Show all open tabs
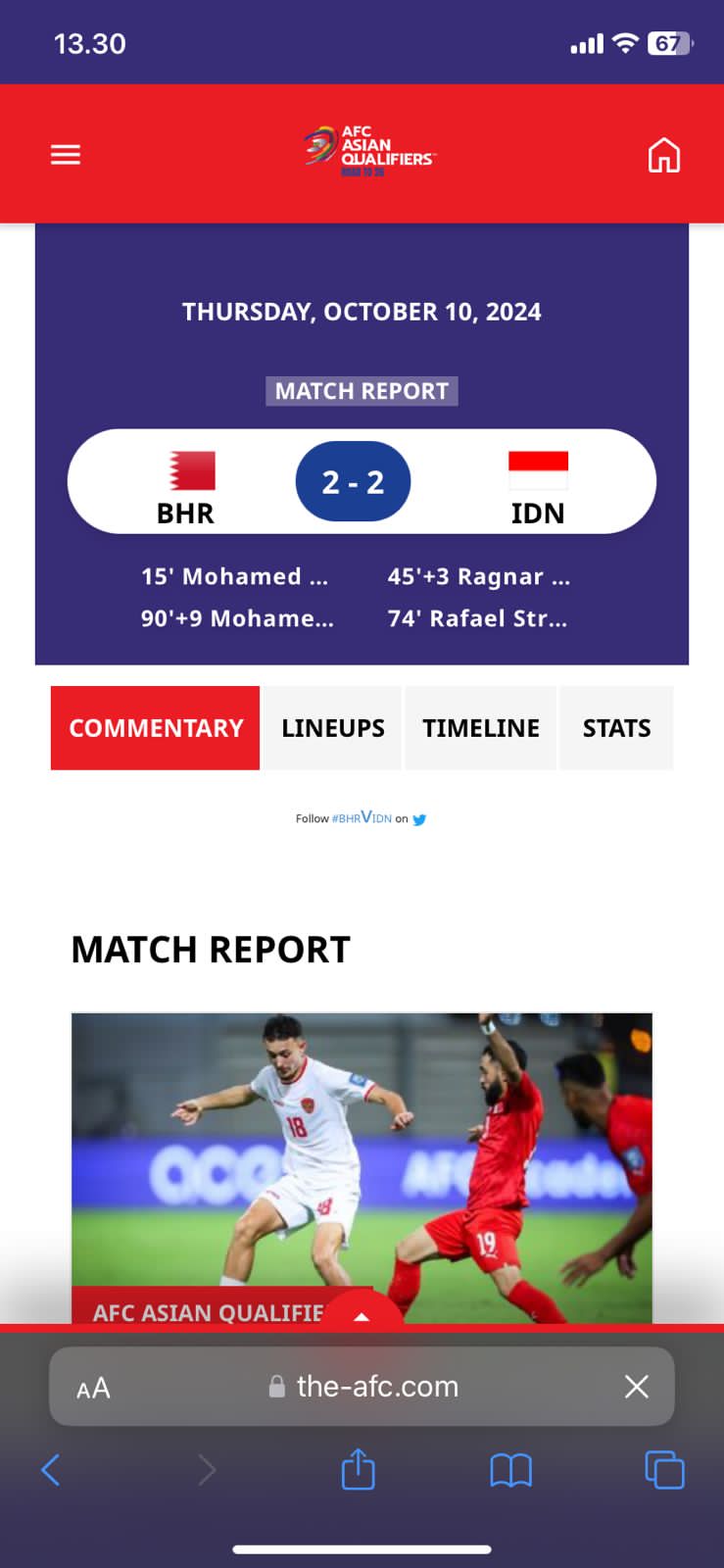The image size is (724, 1568). [664, 1470]
